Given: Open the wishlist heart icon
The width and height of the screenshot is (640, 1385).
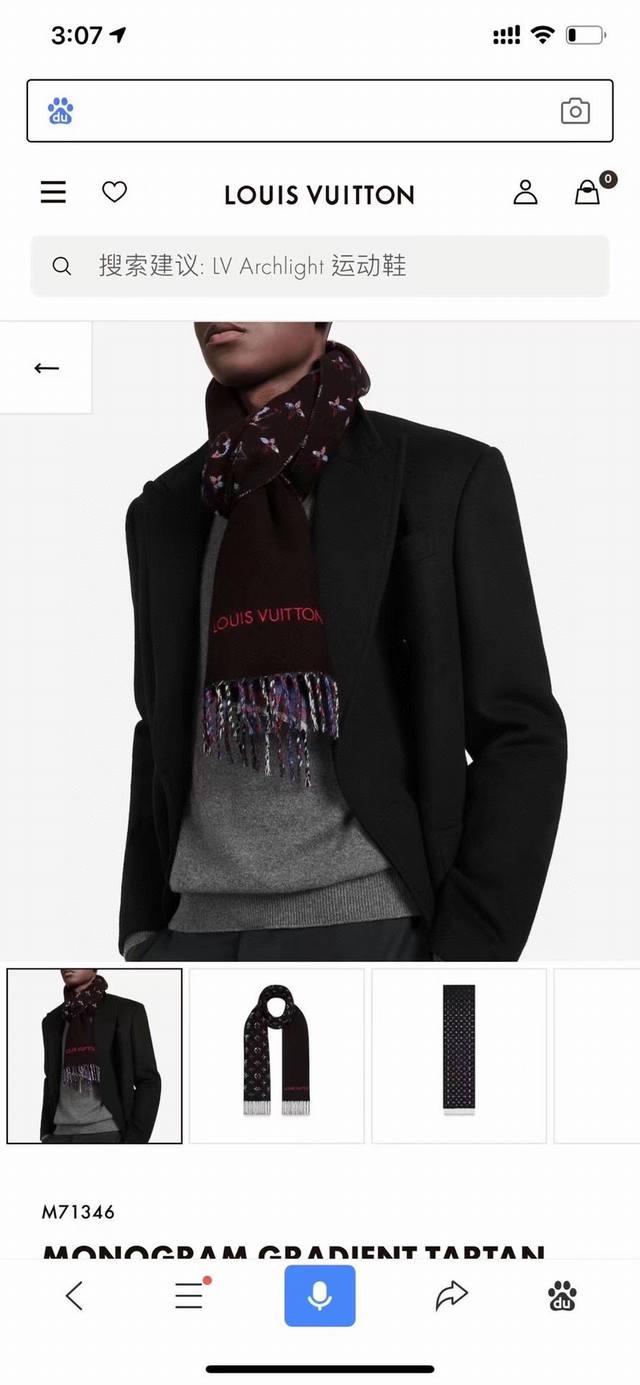Looking at the screenshot, I should pos(115,192).
